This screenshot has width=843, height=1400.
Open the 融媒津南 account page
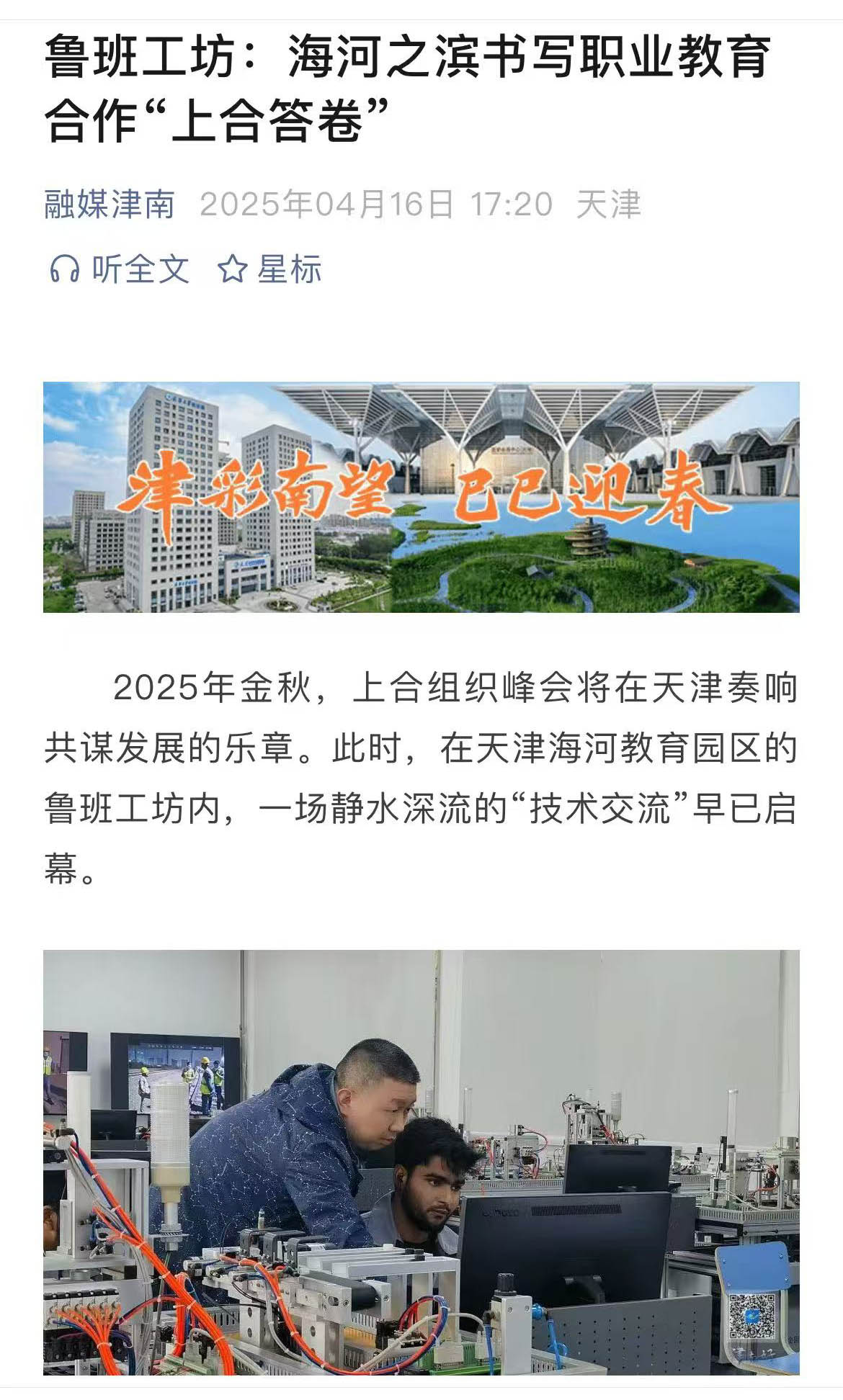point(110,205)
